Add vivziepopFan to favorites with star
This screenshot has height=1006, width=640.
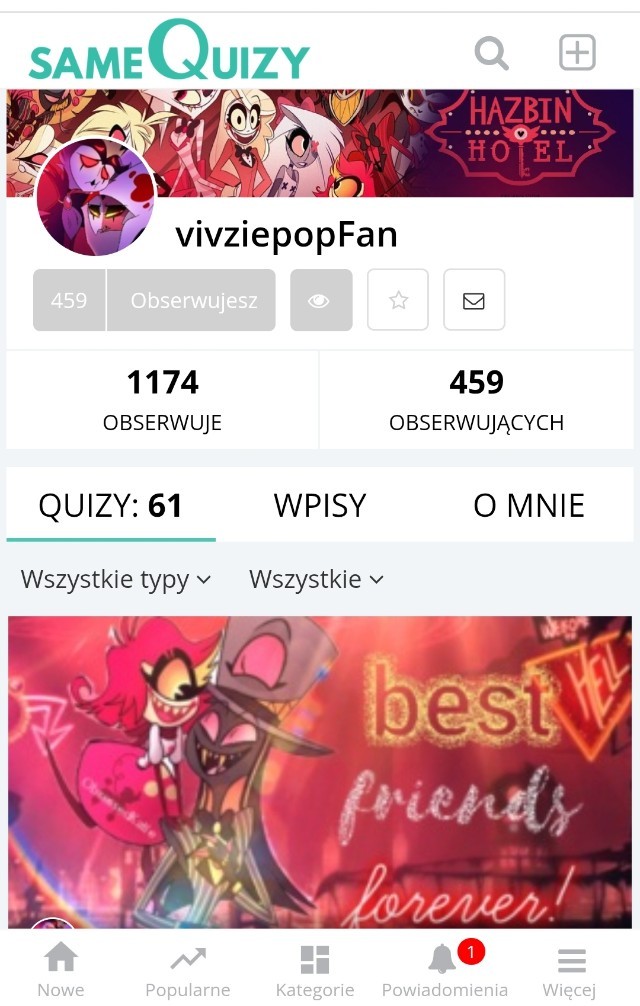(398, 300)
